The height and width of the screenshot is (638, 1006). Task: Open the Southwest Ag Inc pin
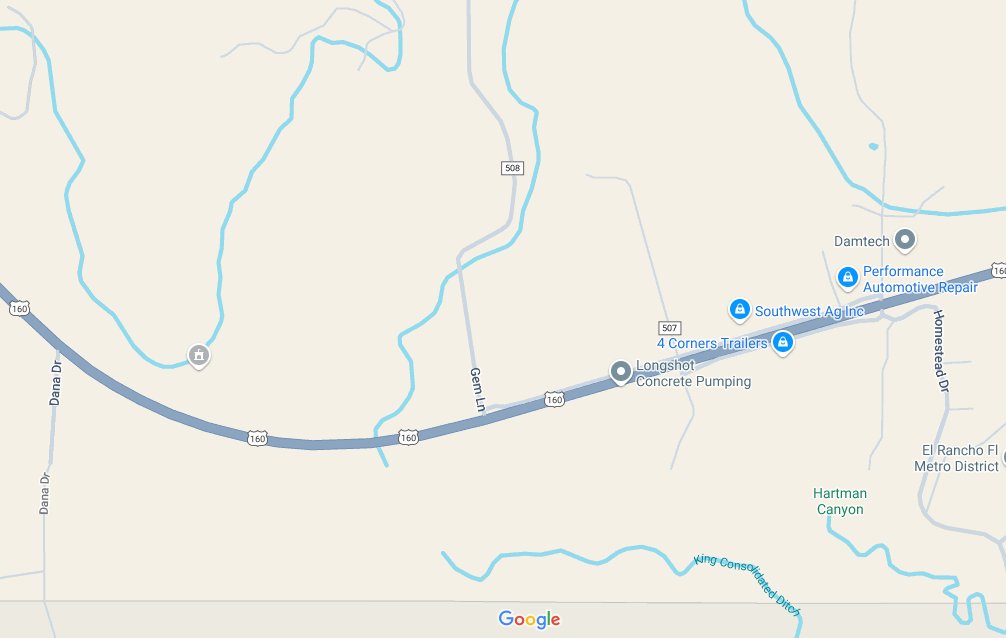click(739, 309)
